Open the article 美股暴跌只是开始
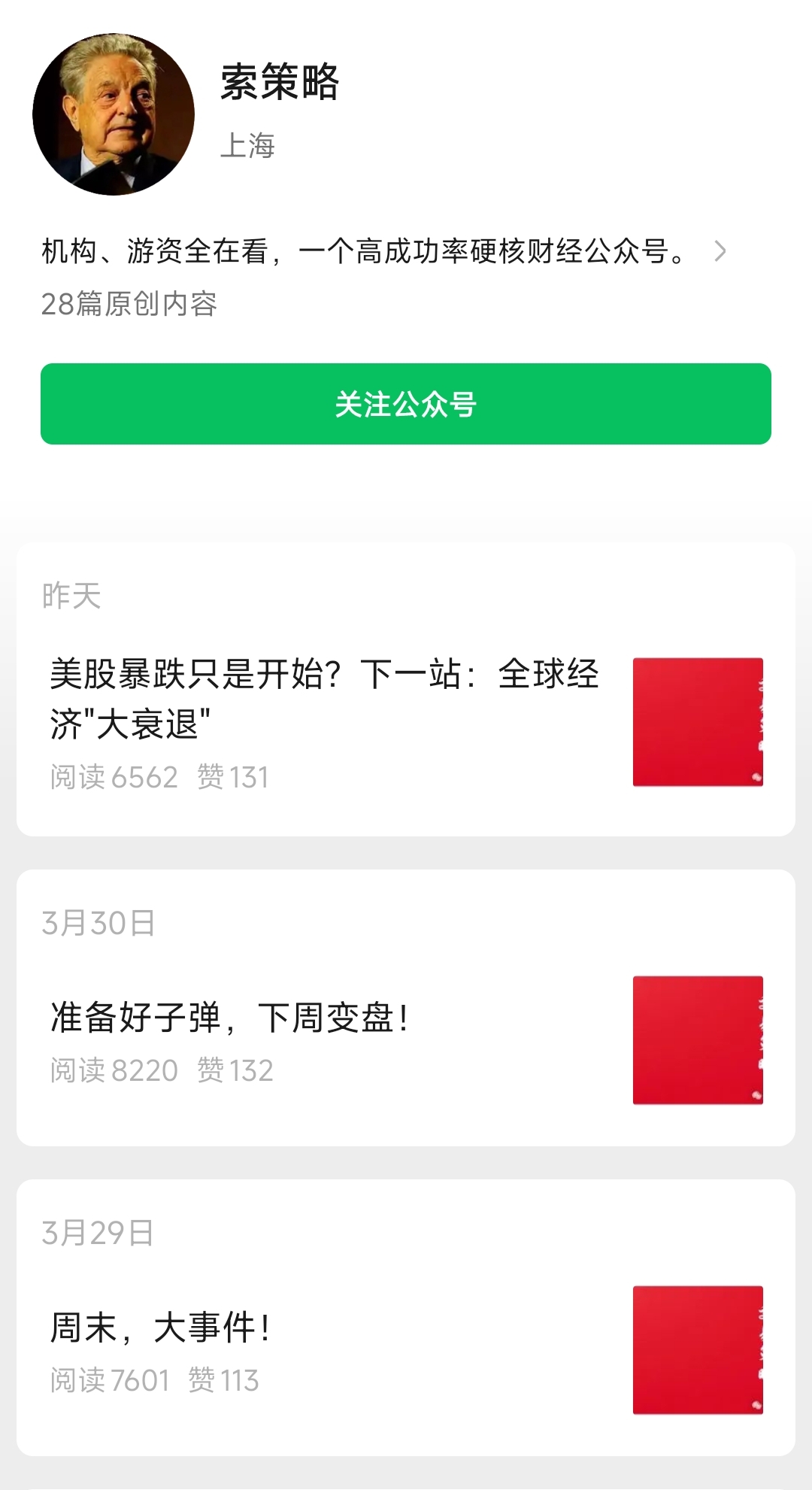 325,698
